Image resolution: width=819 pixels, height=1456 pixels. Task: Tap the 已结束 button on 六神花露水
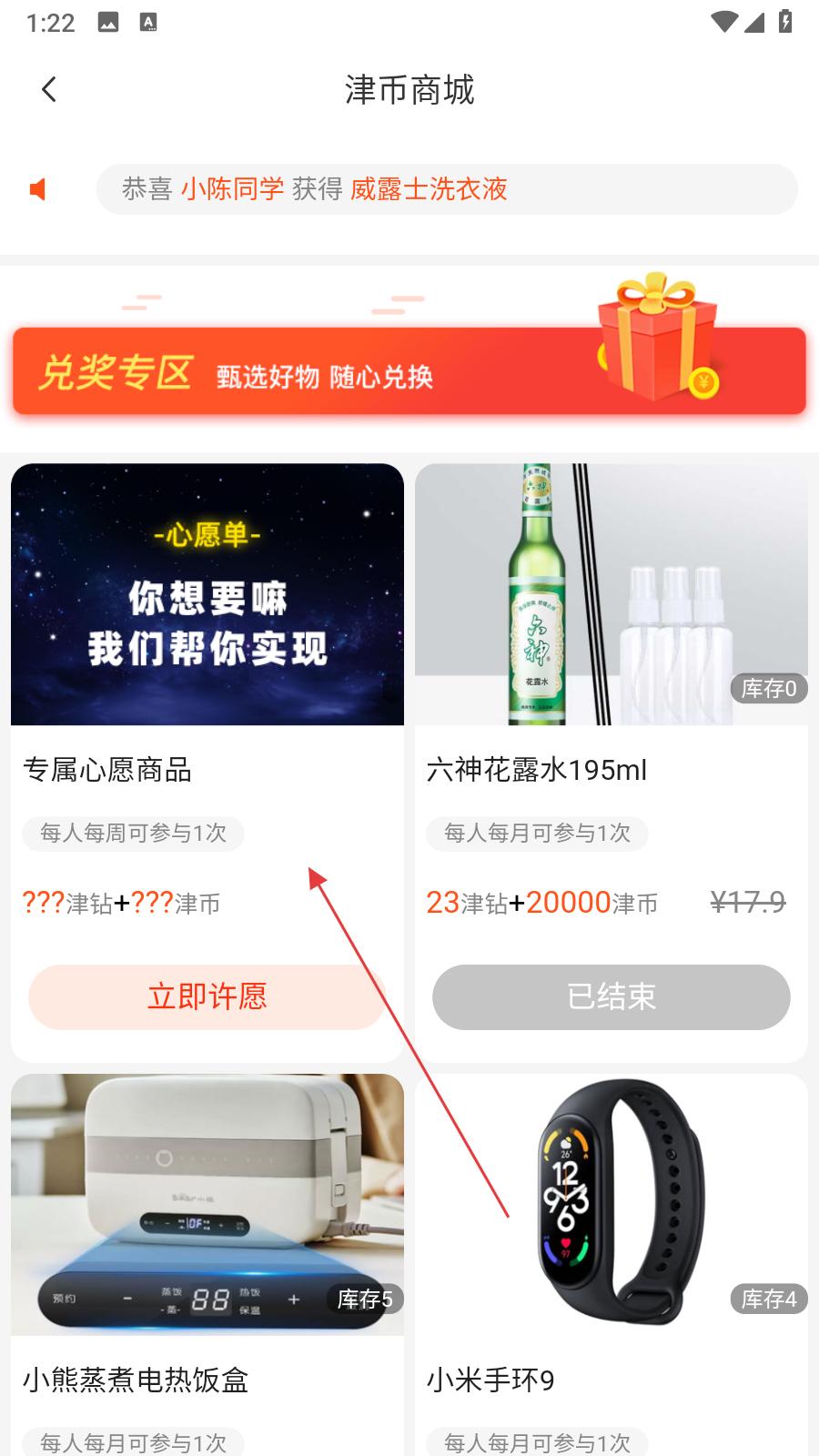(x=611, y=996)
